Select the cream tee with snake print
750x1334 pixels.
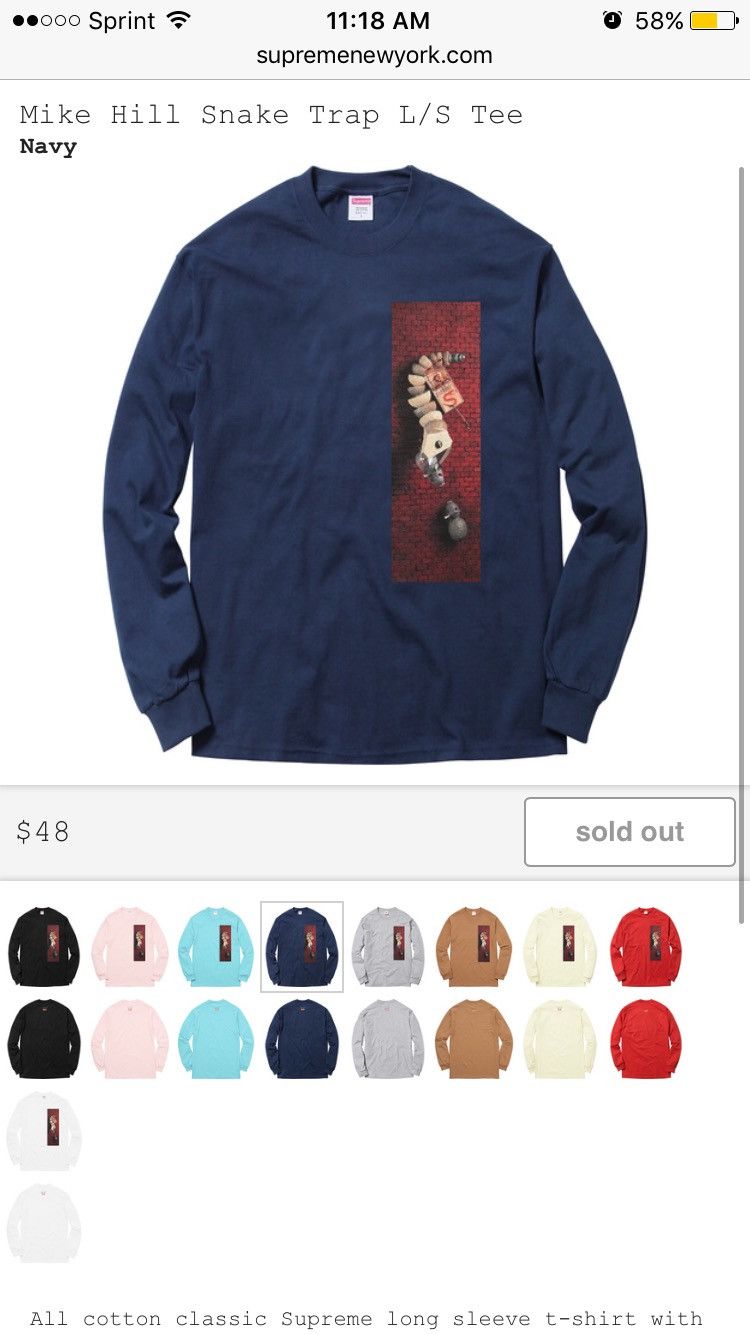pos(560,946)
